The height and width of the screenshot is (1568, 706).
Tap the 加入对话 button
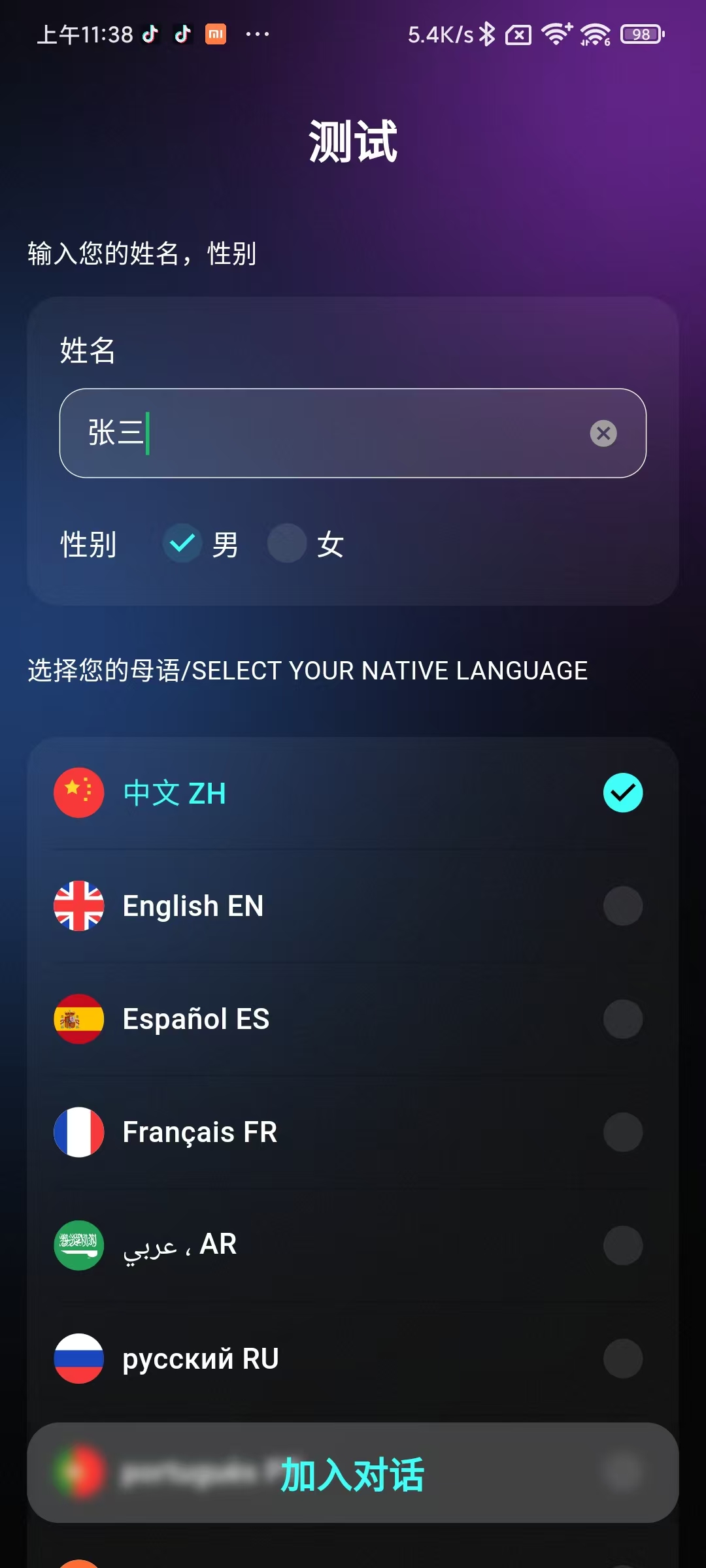tap(353, 1473)
